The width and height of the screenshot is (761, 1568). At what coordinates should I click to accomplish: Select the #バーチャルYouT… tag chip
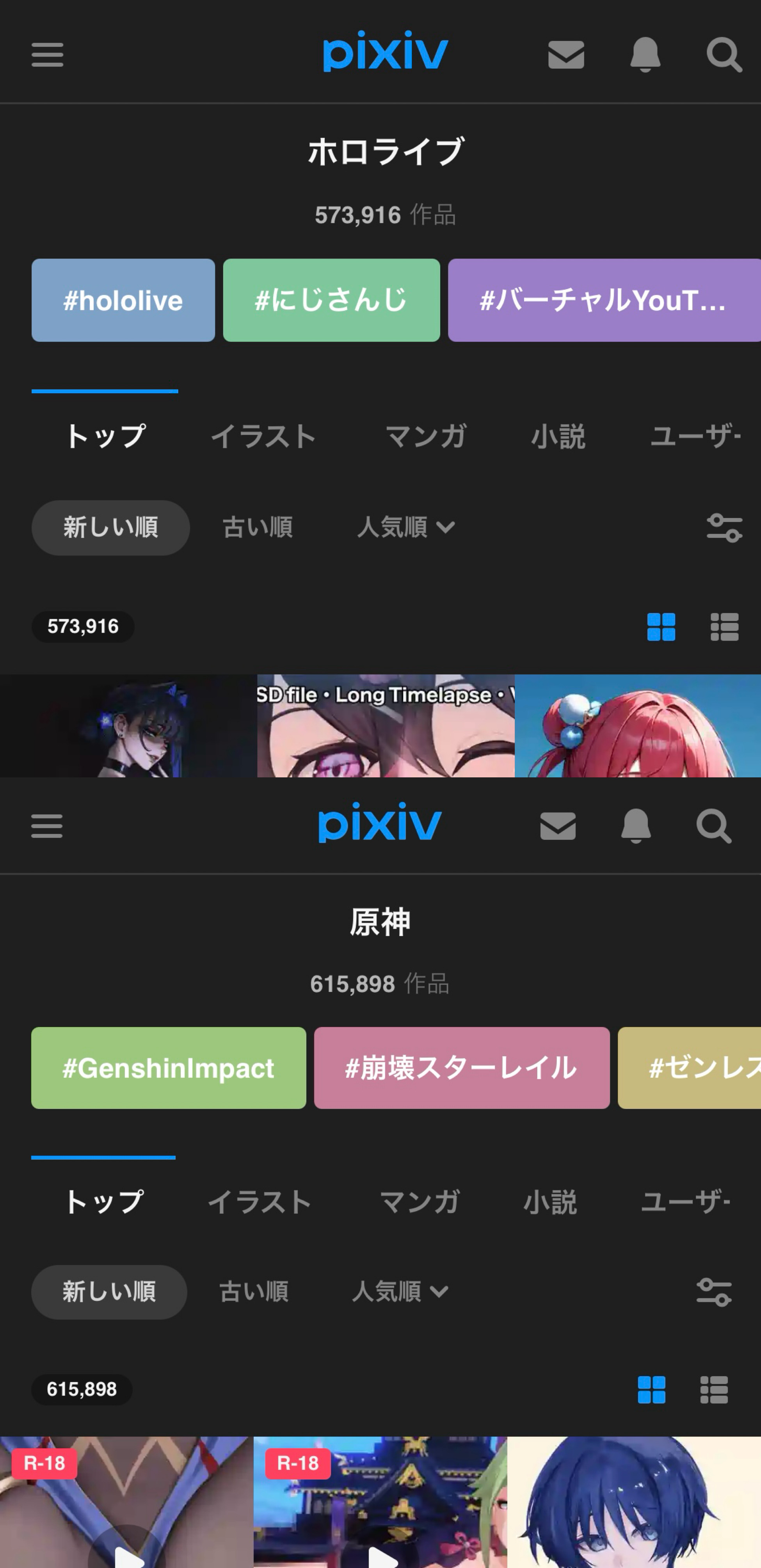603,300
